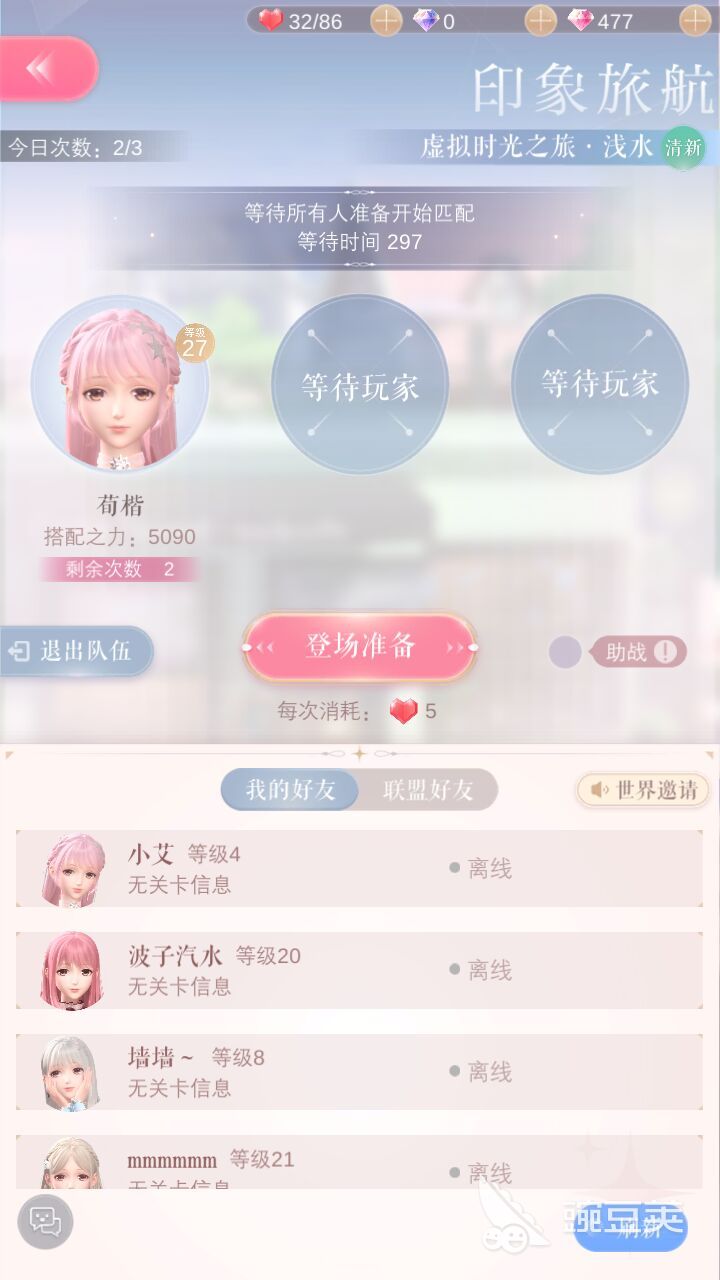Tap the 登场准备 ready button
Screen dimensions: 720x1280
360,646
